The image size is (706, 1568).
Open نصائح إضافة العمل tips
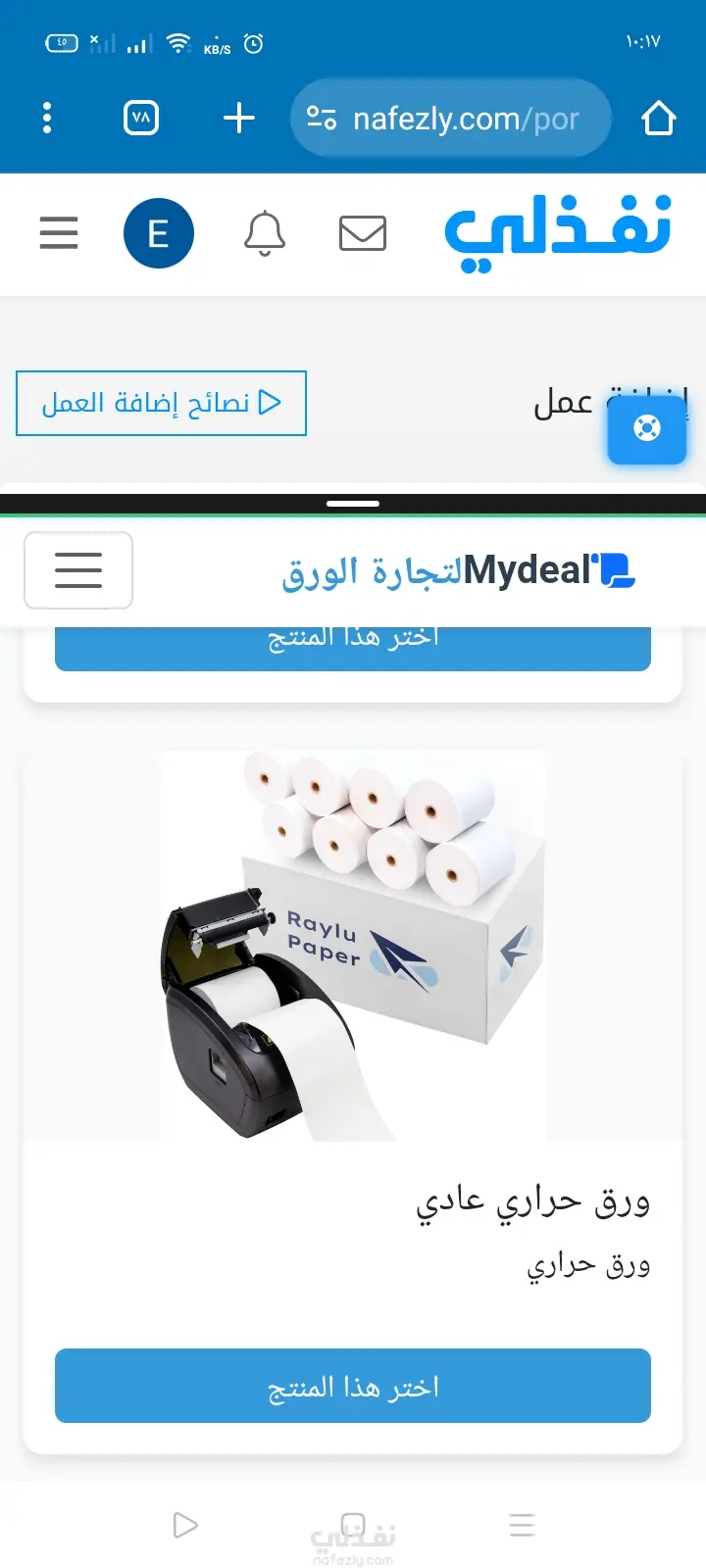pyautogui.click(x=161, y=403)
